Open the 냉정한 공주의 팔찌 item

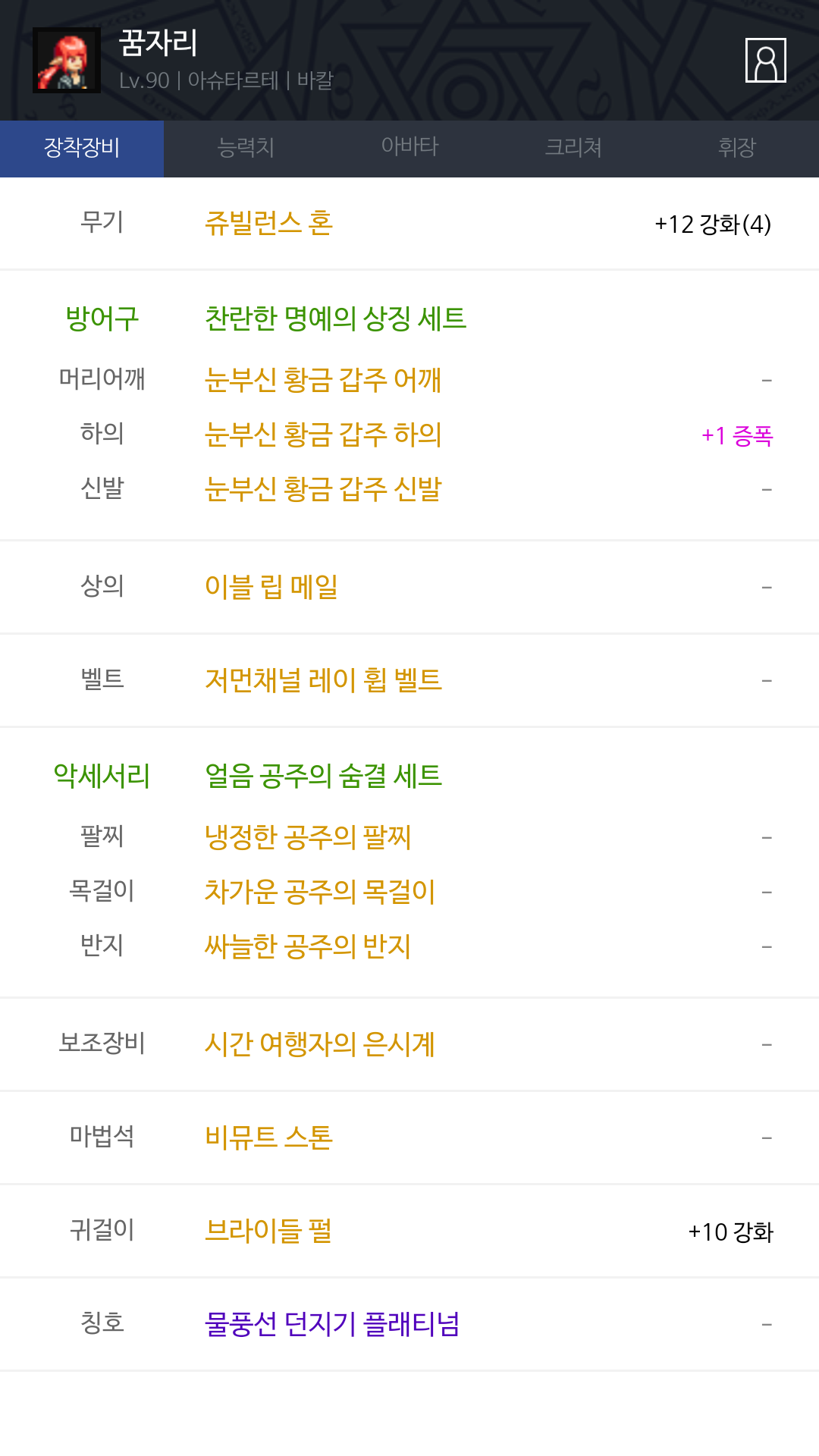[x=308, y=836]
